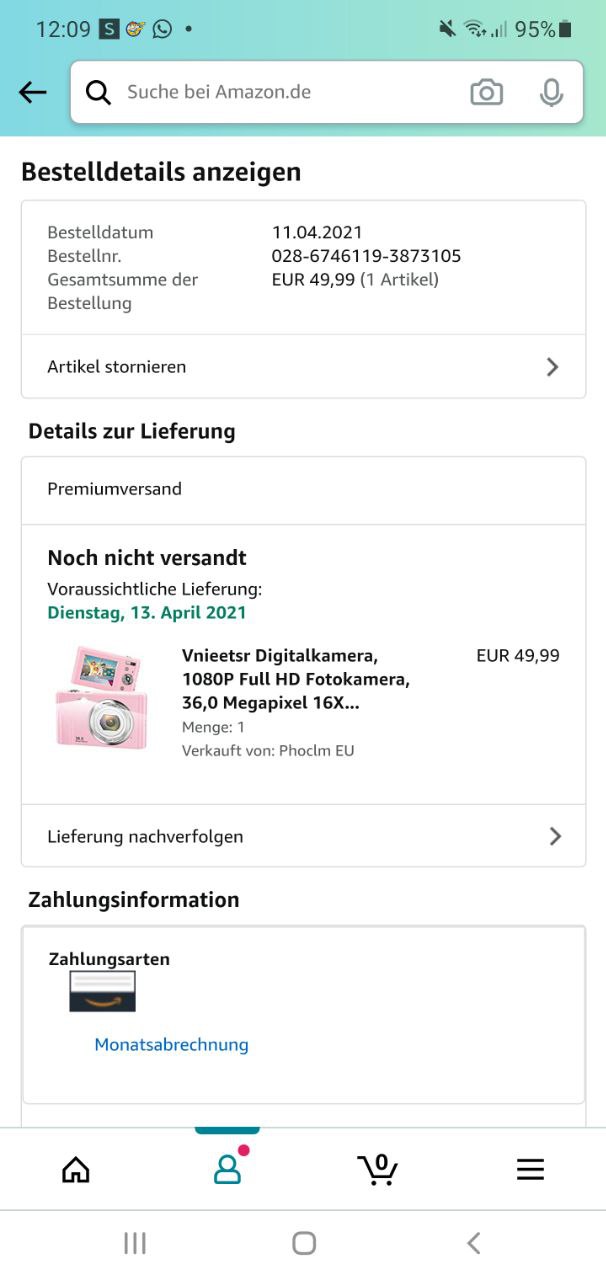Screen dimensions: 606x1280
Task: Tap the Monatsabrechnung link
Action: (171, 1045)
